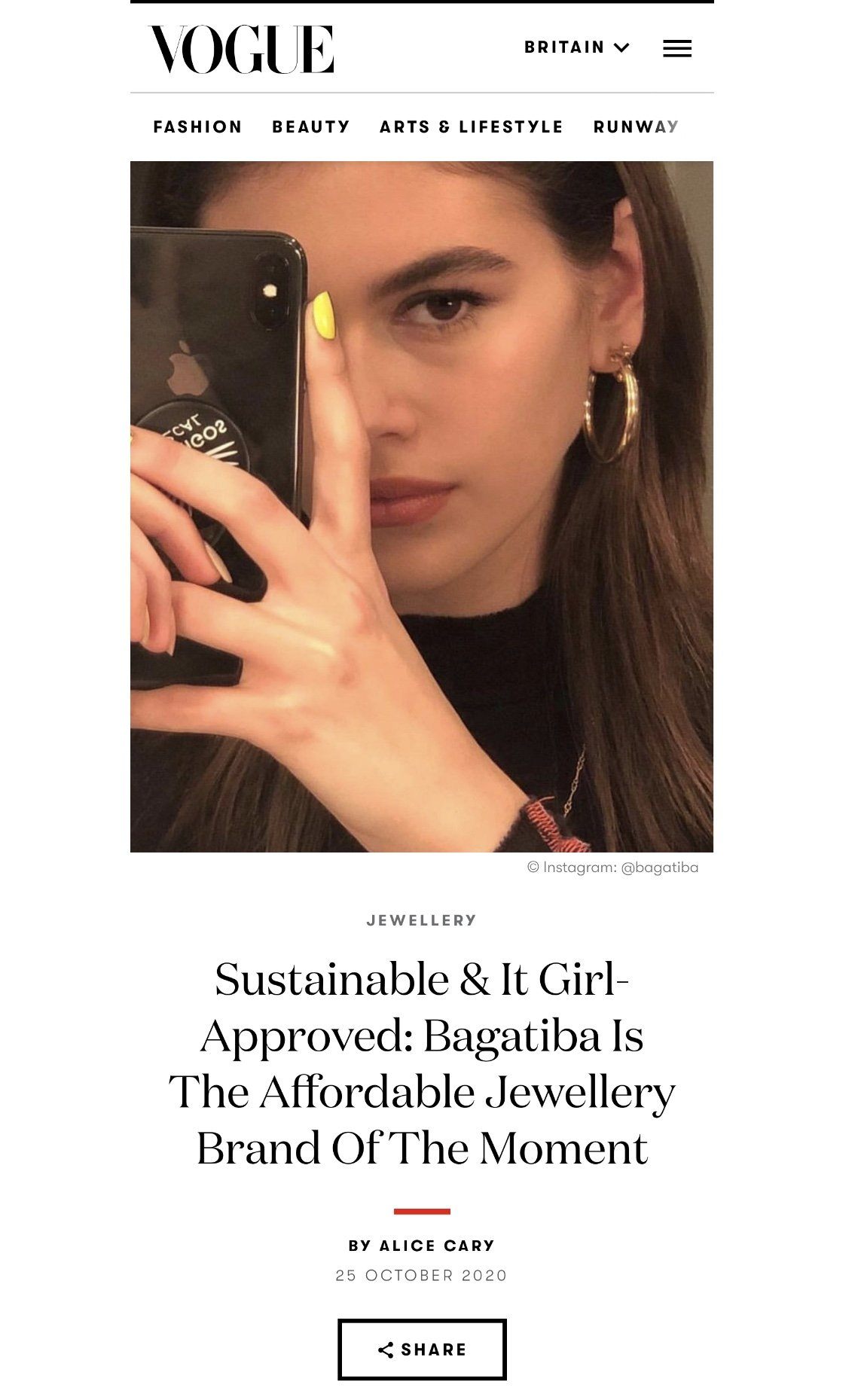Open the hamburger menu
Viewport: 858px width, 1400px height.
(676, 49)
